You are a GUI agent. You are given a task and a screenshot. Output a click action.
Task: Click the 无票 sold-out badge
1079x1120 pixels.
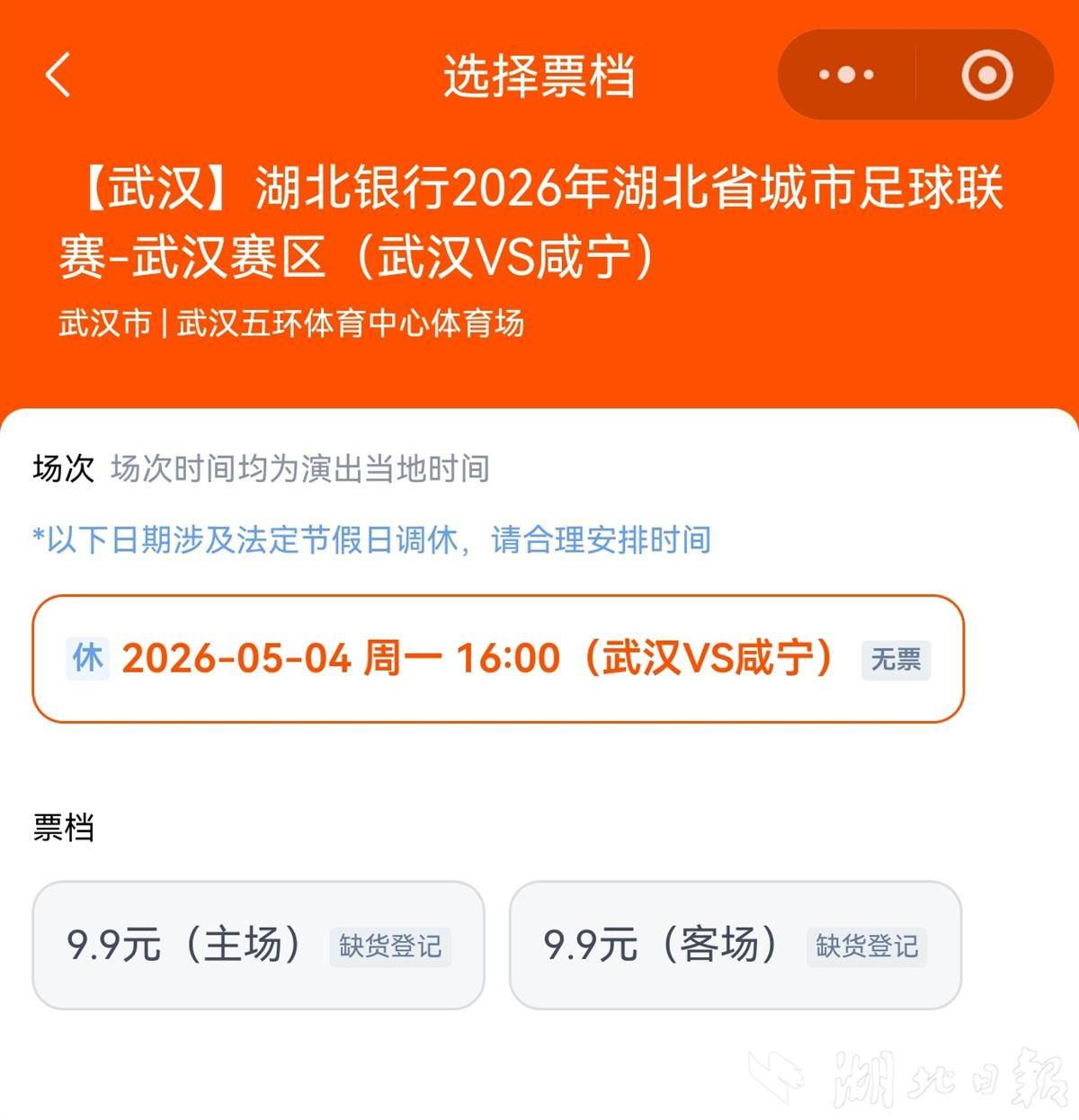(896, 659)
